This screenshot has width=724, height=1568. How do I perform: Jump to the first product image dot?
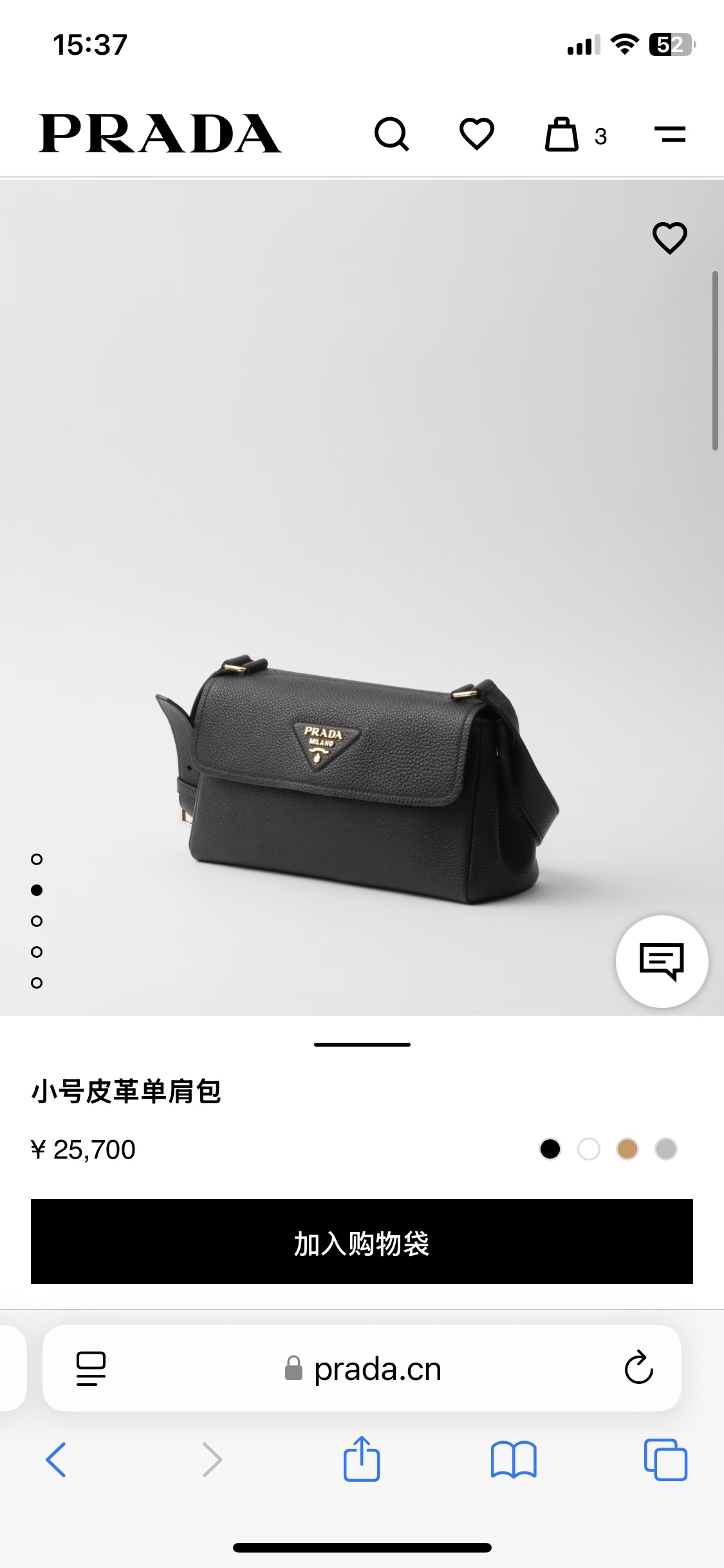click(37, 859)
